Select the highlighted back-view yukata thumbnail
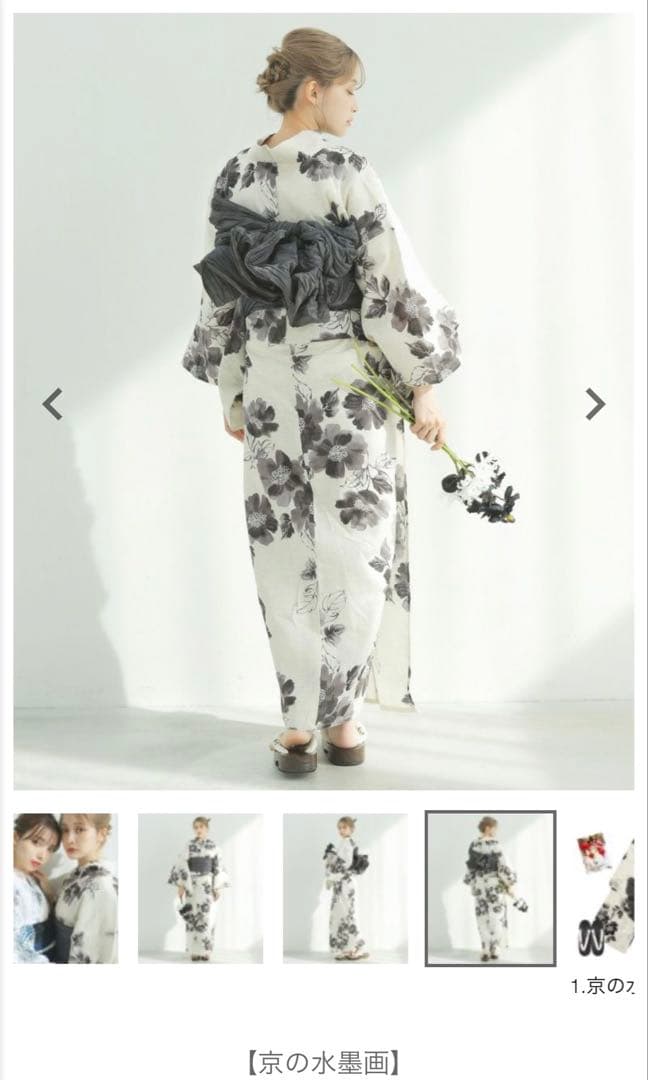 click(x=490, y=888)
